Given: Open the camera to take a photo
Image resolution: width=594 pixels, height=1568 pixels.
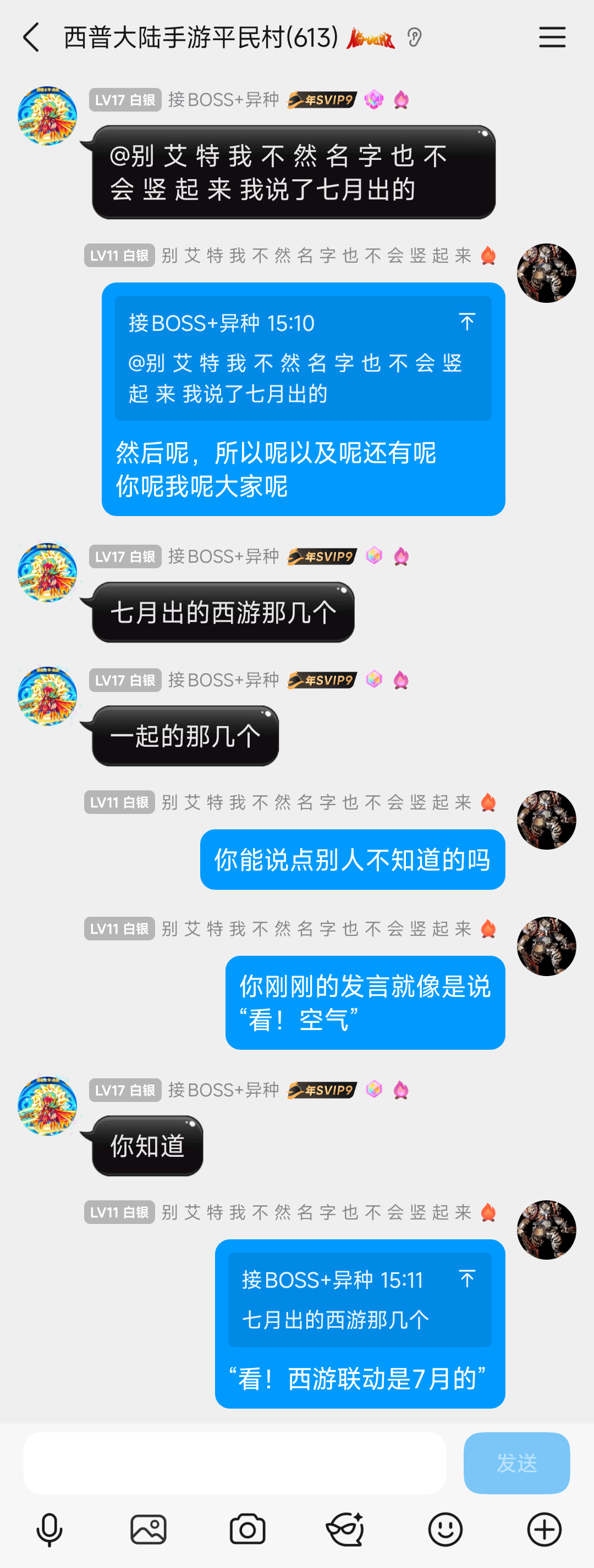Looking at the screenshot, I should [248, 1529].
